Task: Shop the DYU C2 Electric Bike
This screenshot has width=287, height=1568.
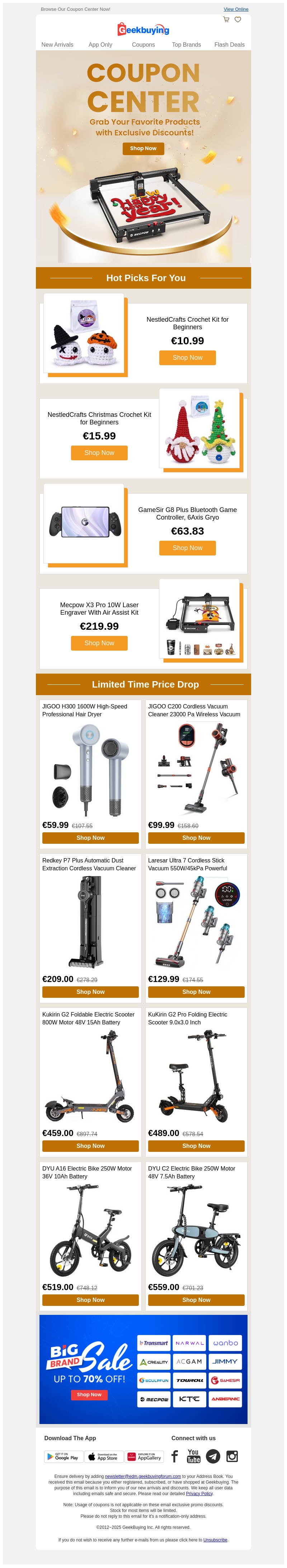Action: pos(196,1299)
